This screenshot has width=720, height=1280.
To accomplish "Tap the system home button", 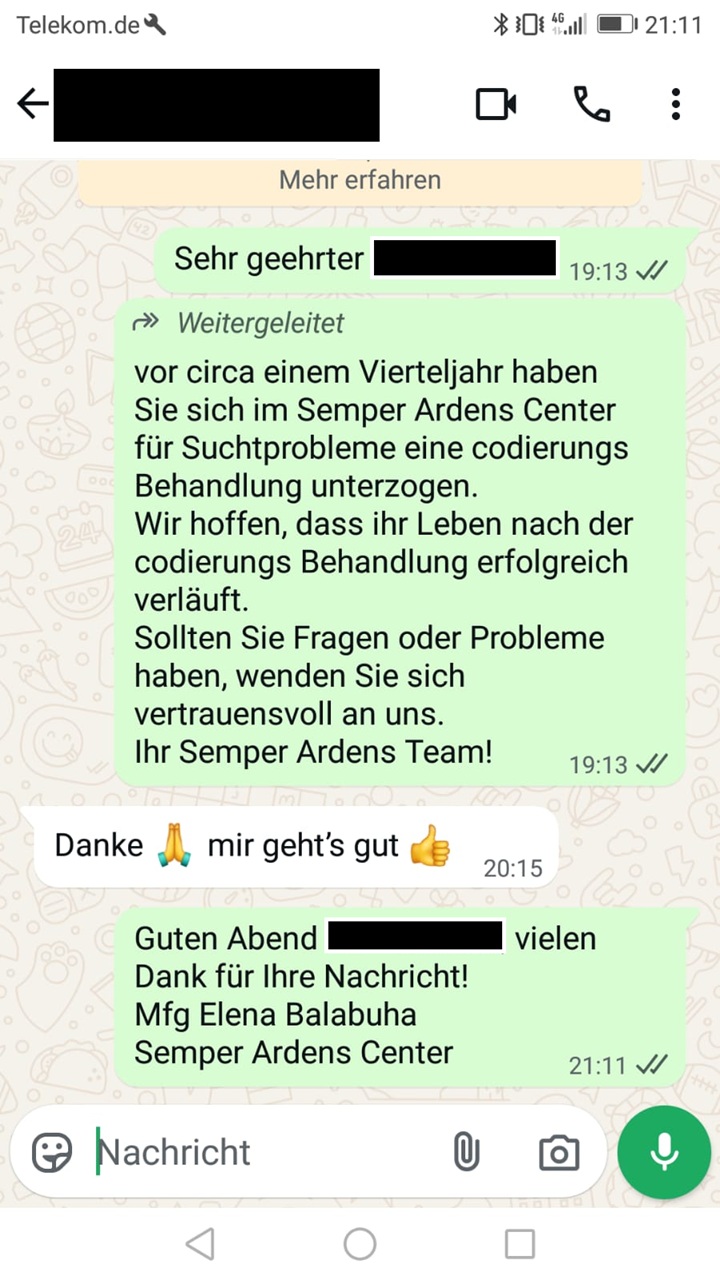I will point(360,1243).
